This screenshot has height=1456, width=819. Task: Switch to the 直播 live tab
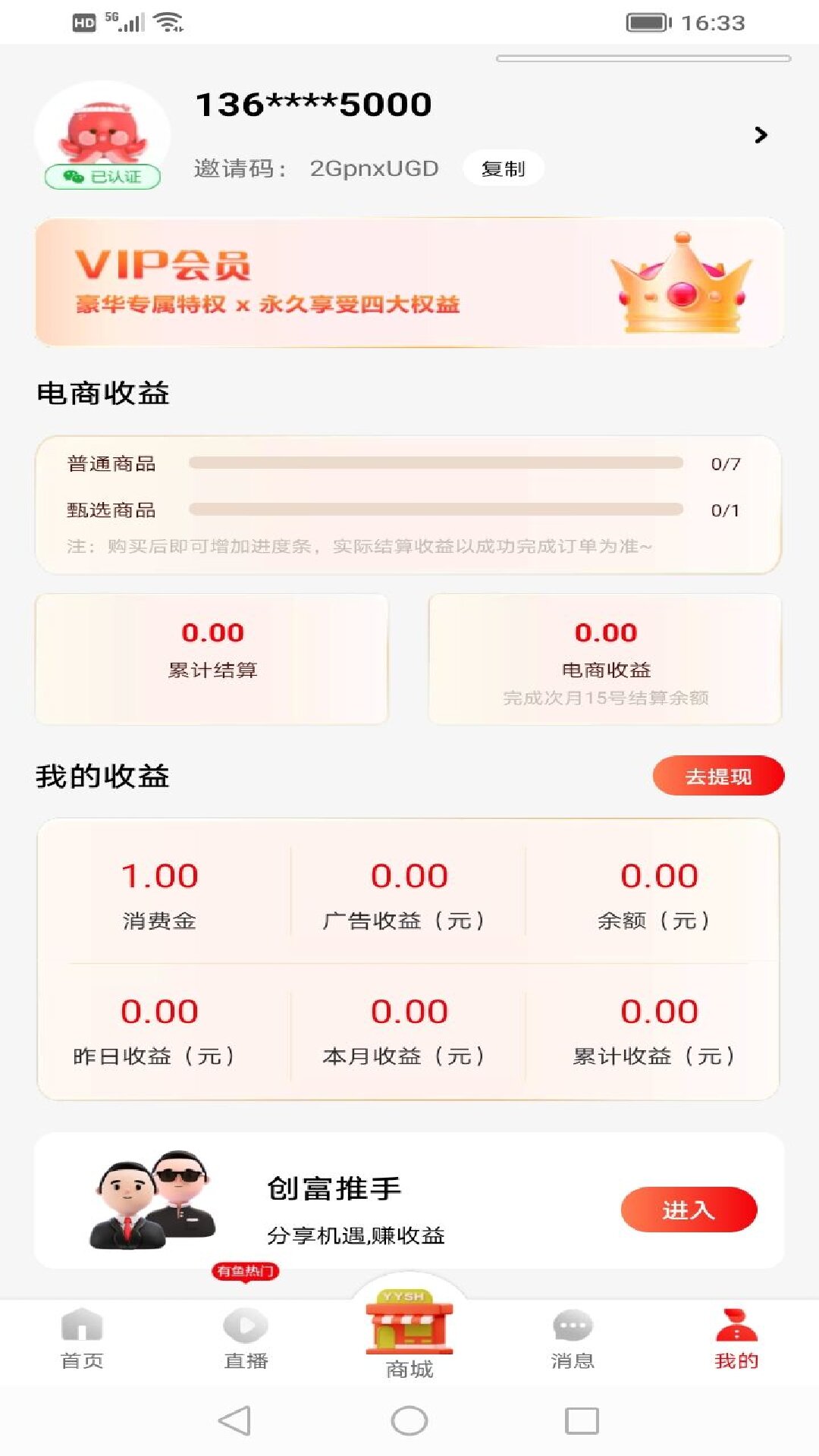246,1339
